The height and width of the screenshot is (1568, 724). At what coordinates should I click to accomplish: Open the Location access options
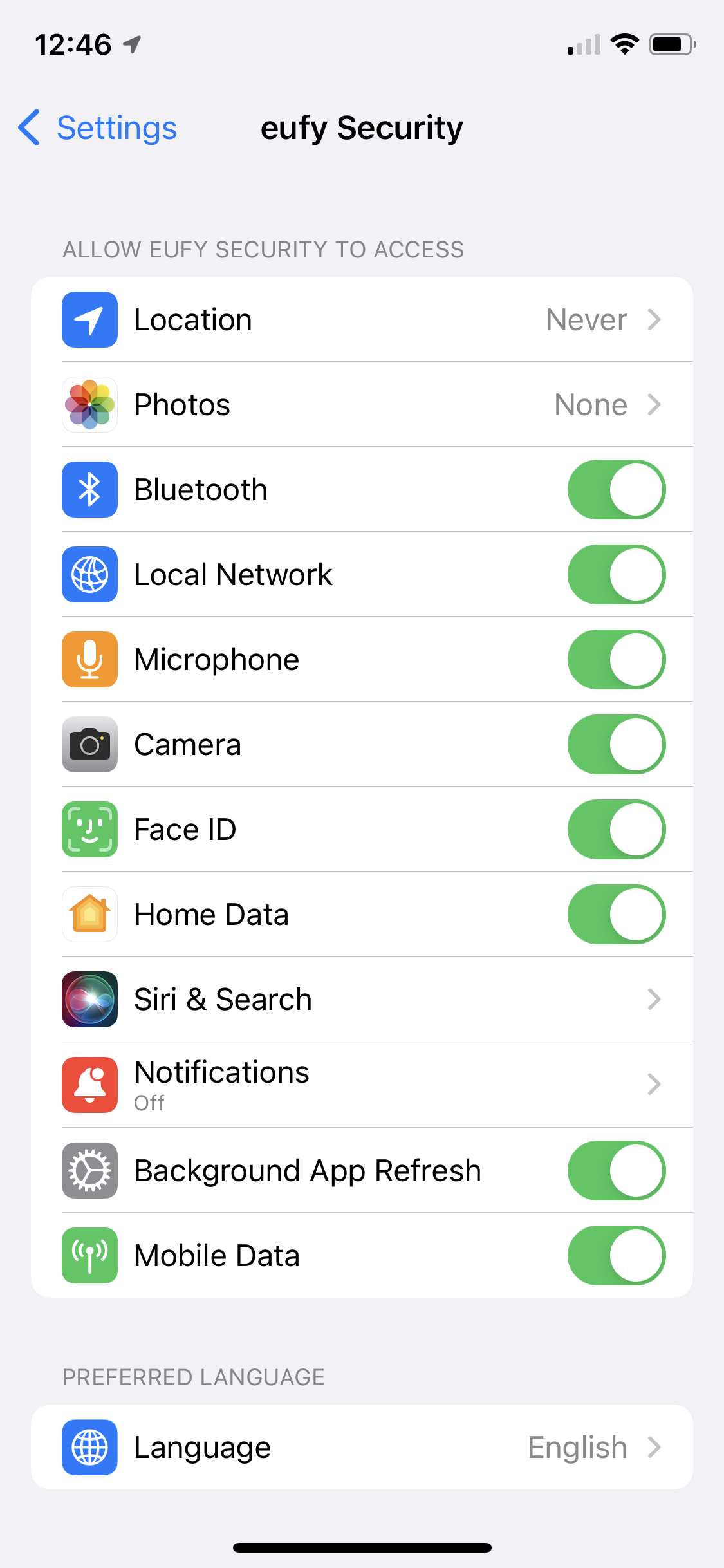(x=362, y=319)
